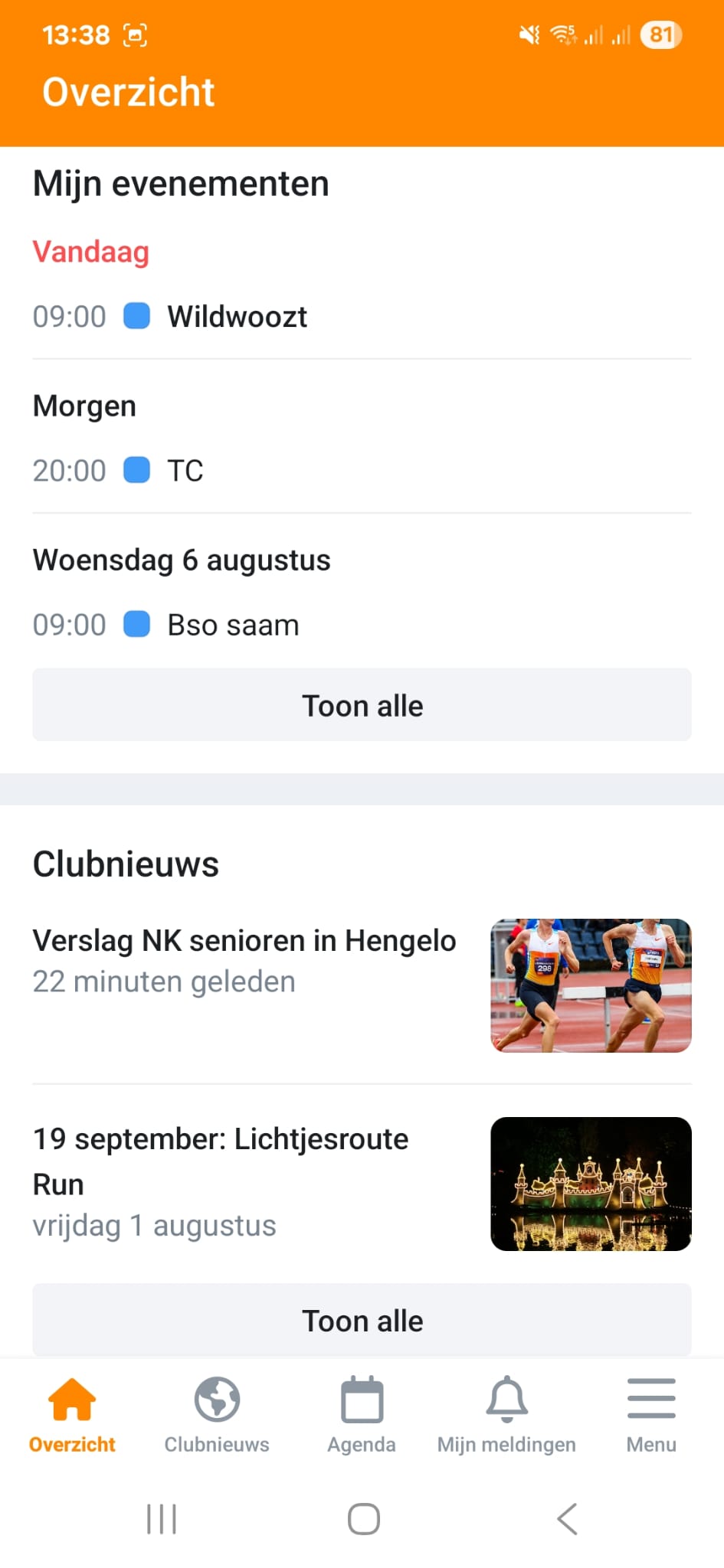Screen dimensions: 724x1568
Task: Go to the Overzicht home tab
Action: tap(72, 1415)
